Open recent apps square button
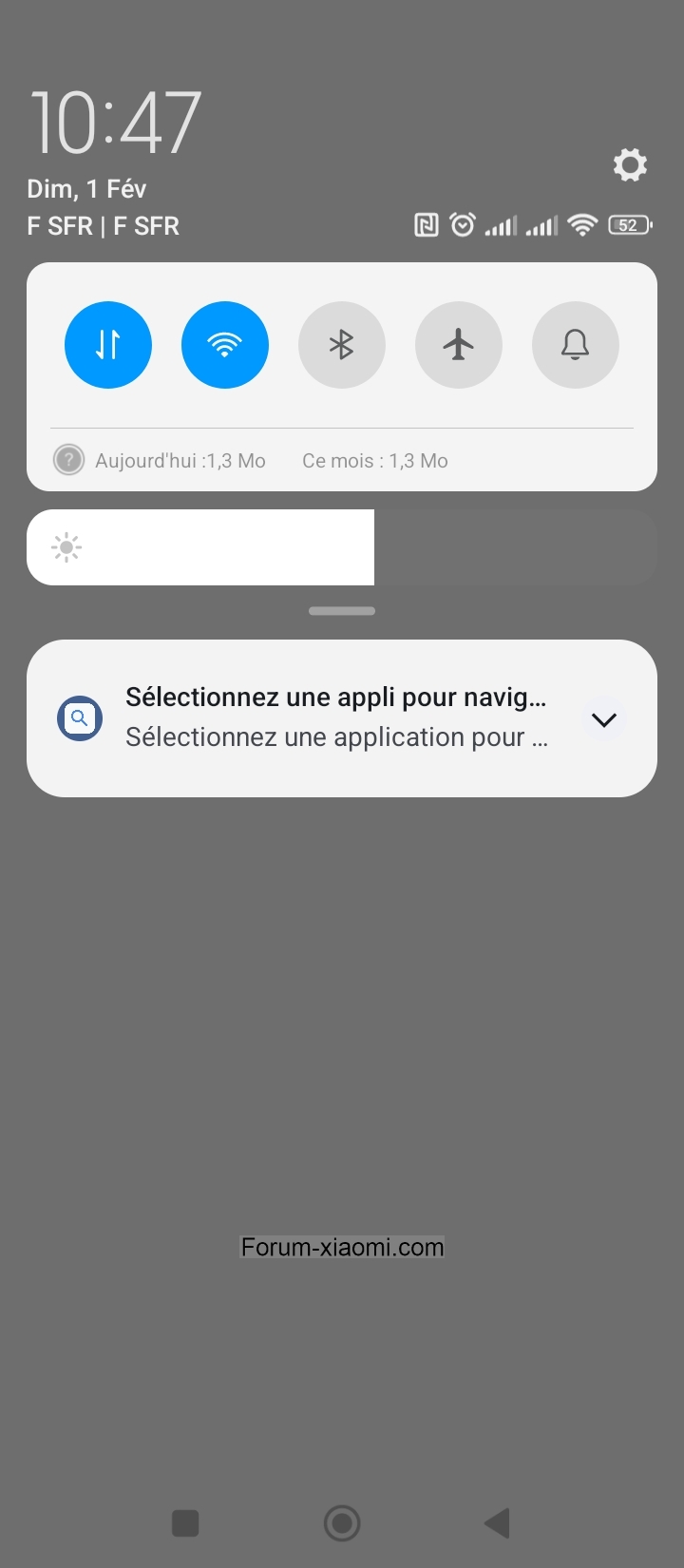684x1568 pixels. (x=185, y=1523)
